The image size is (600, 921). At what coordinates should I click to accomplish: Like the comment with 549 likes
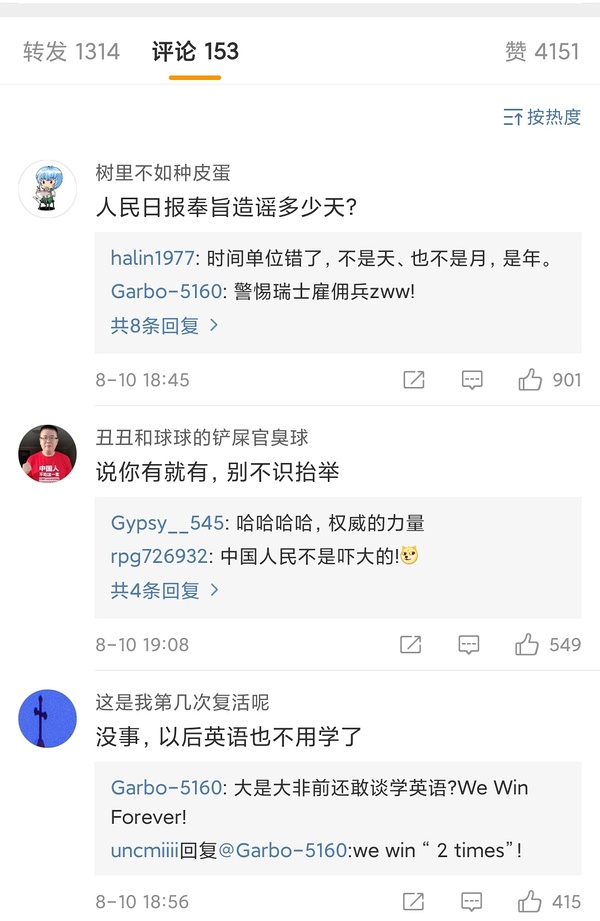528,645
